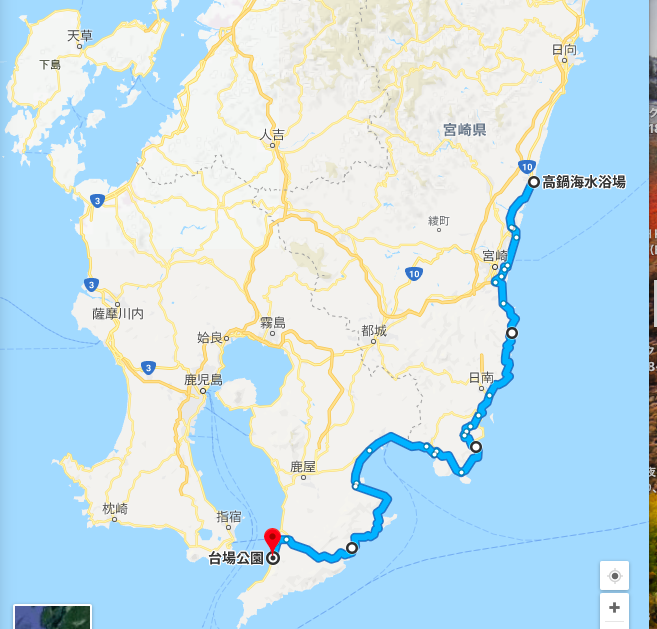Center map on my location
The width and height of the screenshot is (657, 629).
coord(614,576)
